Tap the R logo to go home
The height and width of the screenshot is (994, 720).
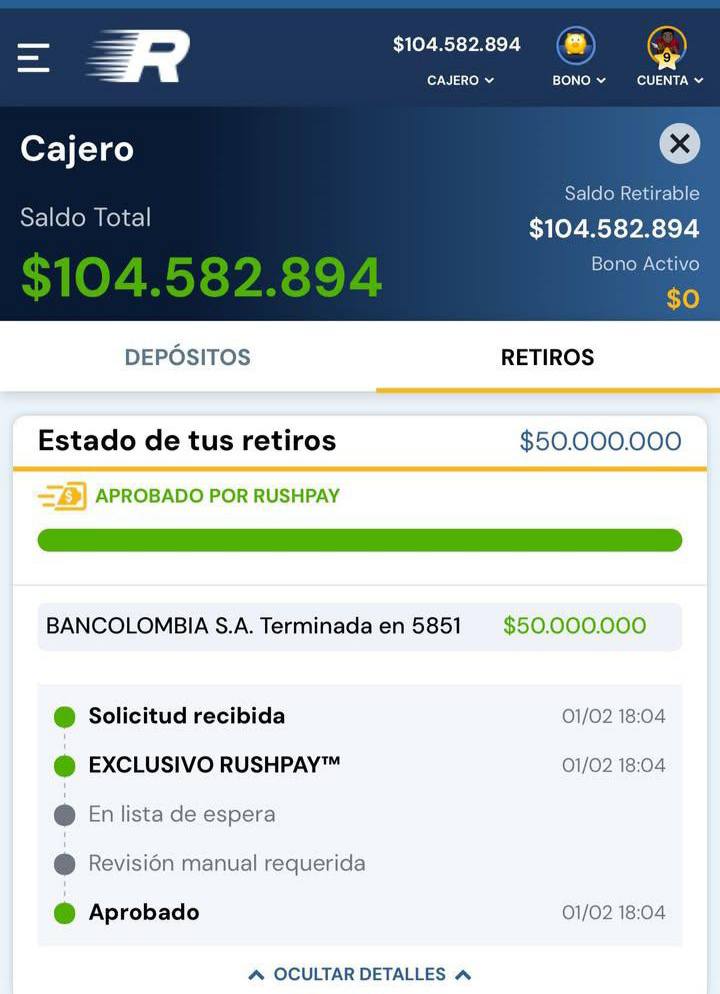[138, 57]
